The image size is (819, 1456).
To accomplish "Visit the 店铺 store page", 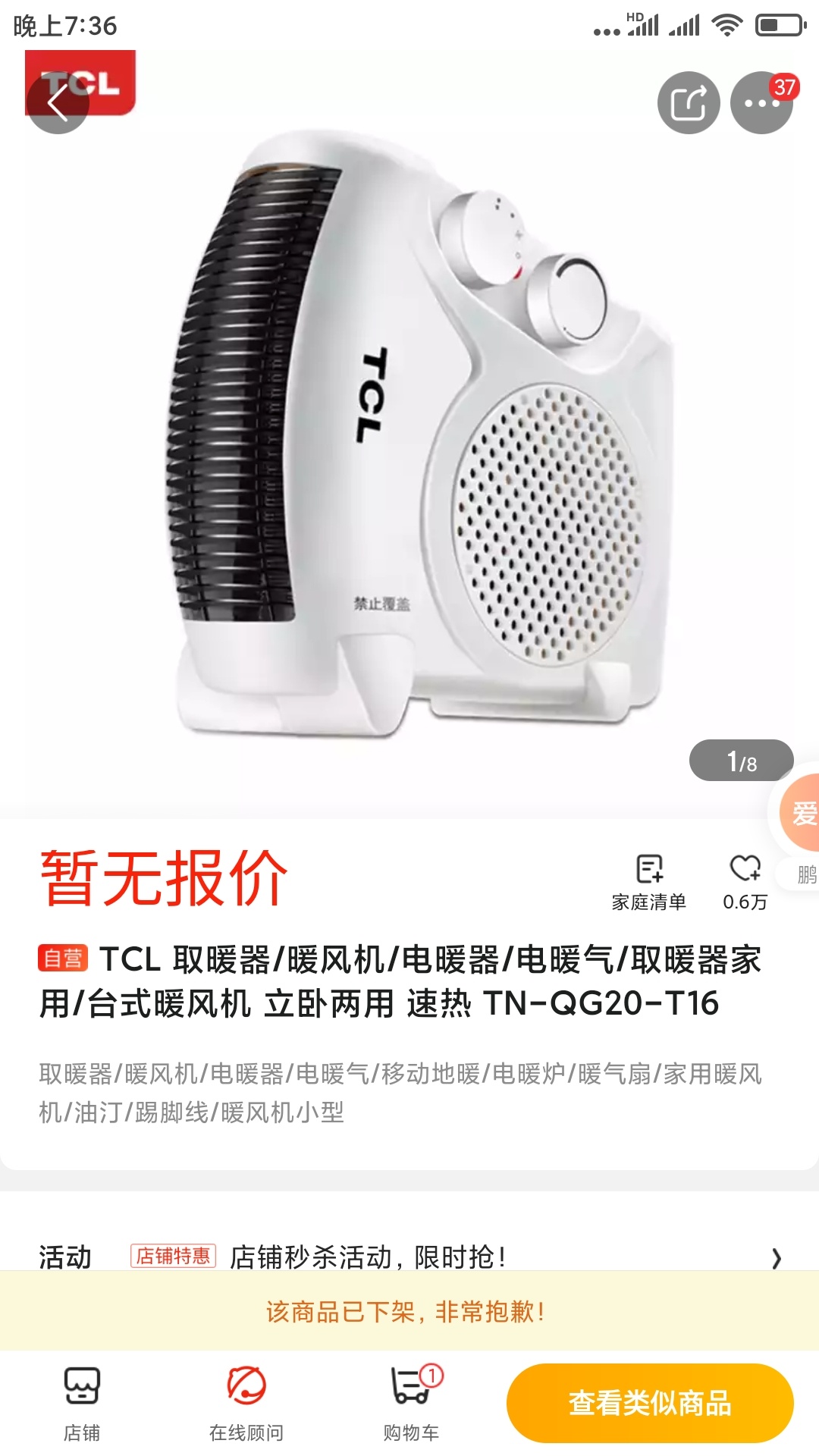I will 82,1404.
